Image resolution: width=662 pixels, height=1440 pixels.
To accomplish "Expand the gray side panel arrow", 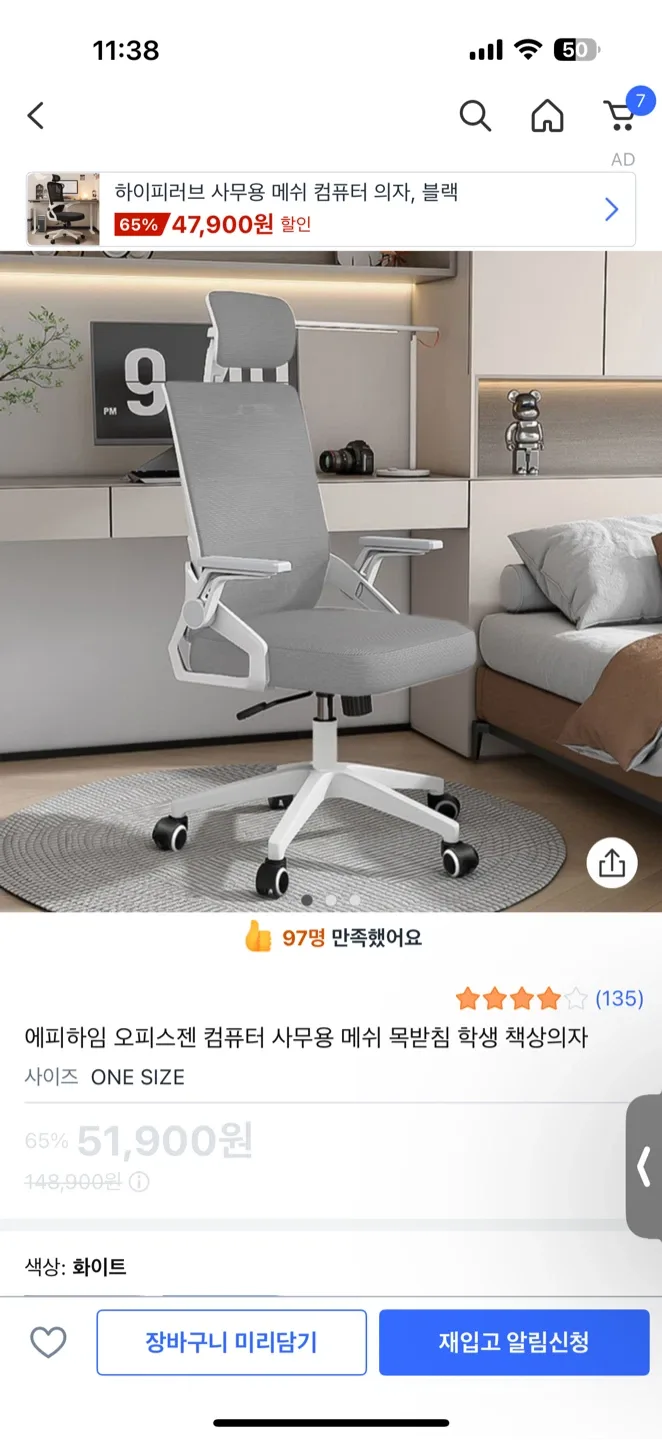I will (x=644, y=1166).
